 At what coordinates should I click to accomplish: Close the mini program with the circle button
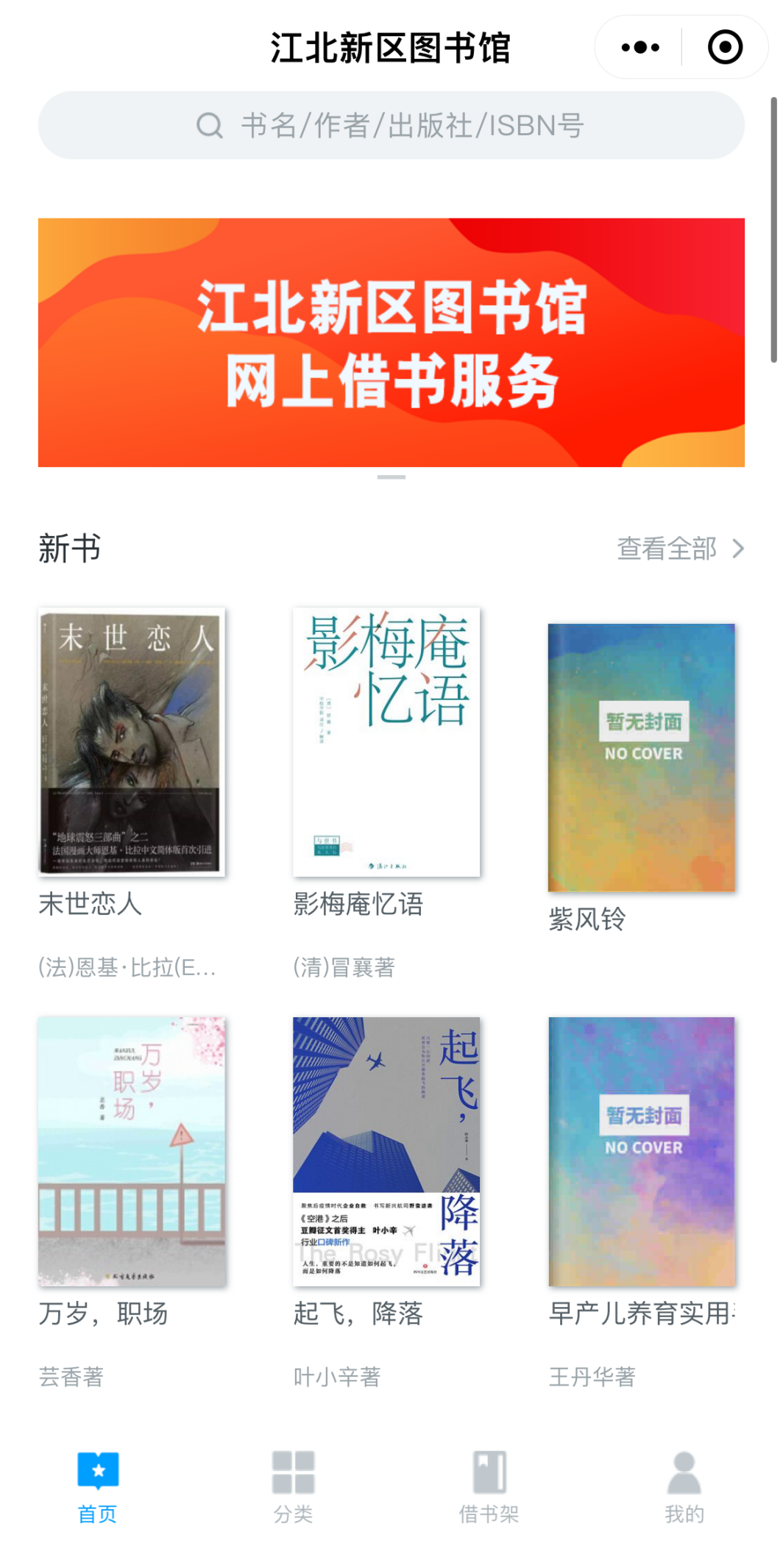click(x=724, y=48)
